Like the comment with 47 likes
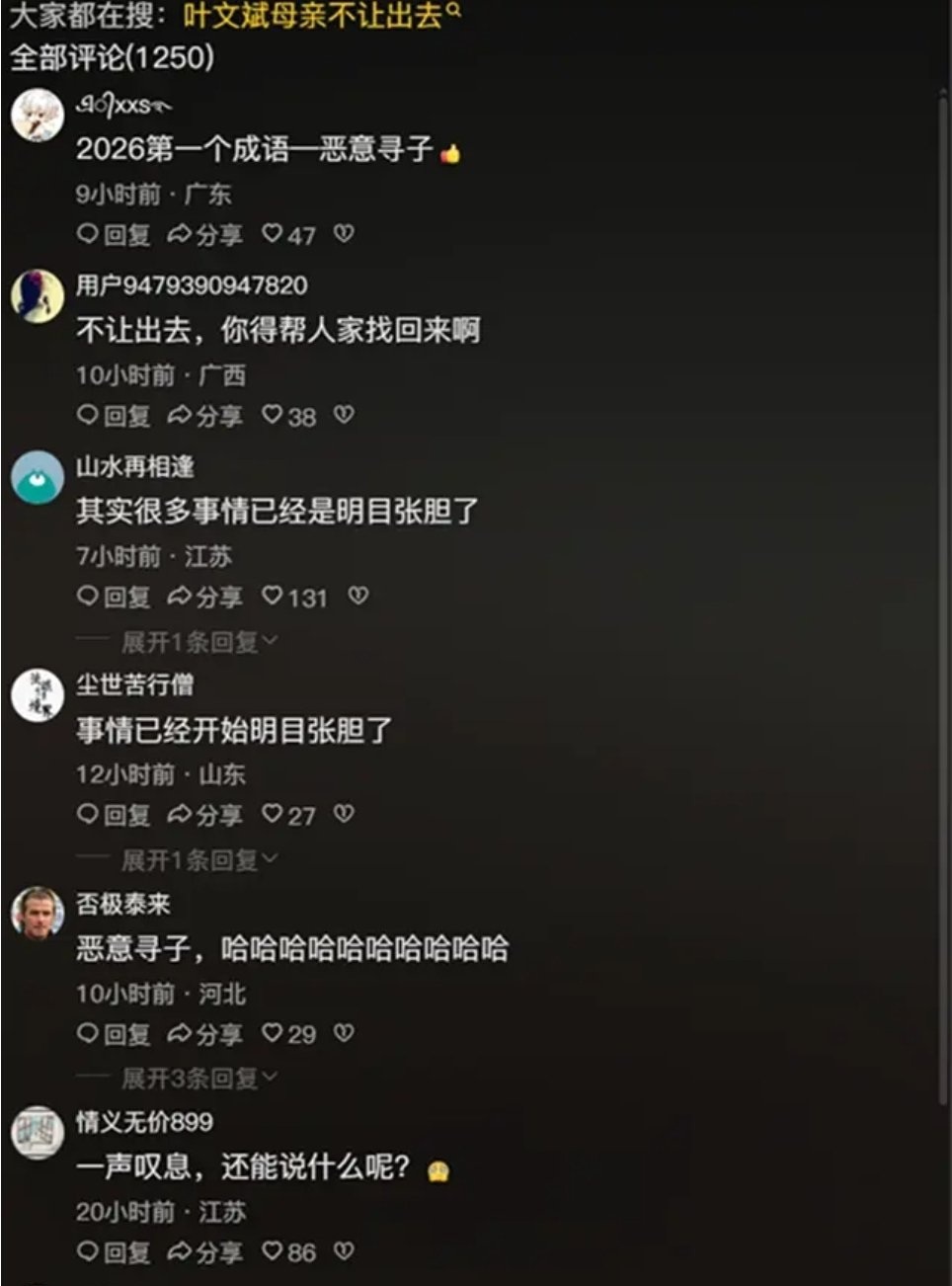The width and height of the screenshot is (952, 1286). 287,234
